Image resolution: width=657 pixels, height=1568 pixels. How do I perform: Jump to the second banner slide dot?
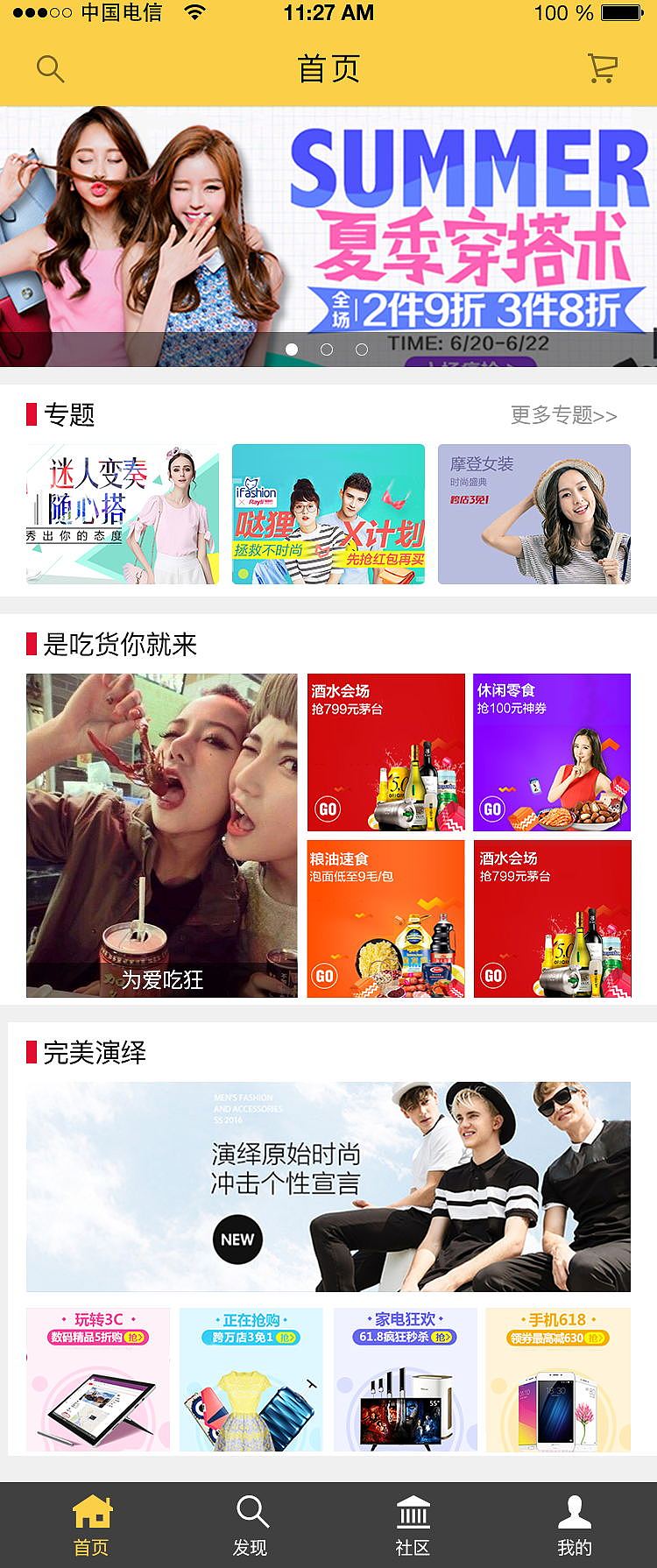coord(327,350)
